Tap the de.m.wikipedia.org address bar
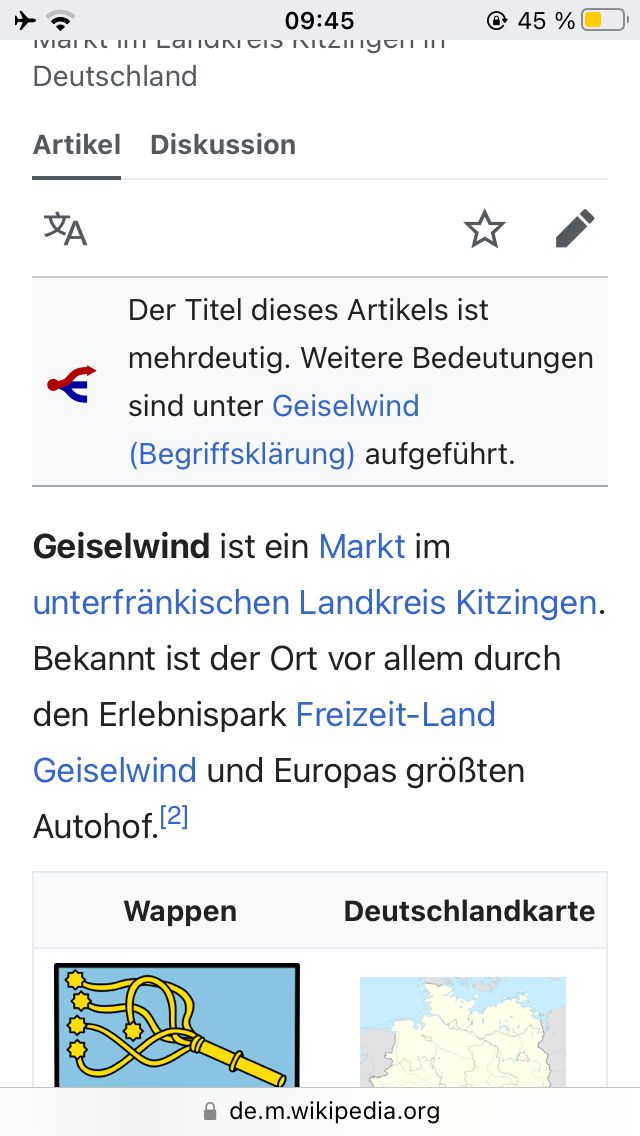Image resolution: width=640 pixels, height=1136 pixels. coord(334,1111)
